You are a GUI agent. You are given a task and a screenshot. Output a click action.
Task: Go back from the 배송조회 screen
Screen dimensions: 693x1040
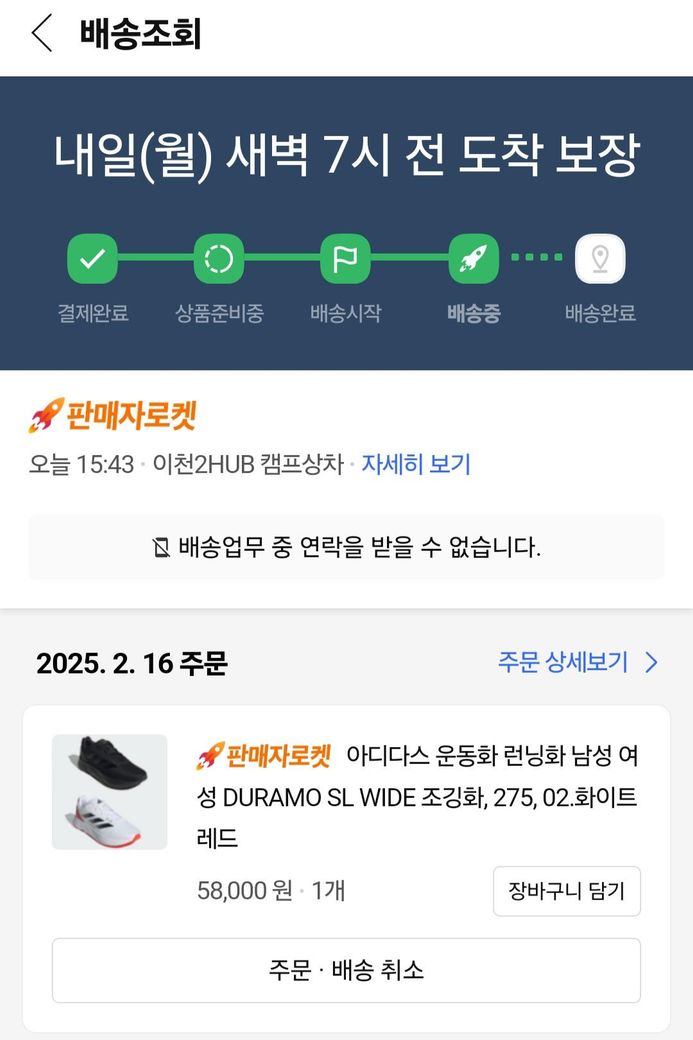coord(42,34)
